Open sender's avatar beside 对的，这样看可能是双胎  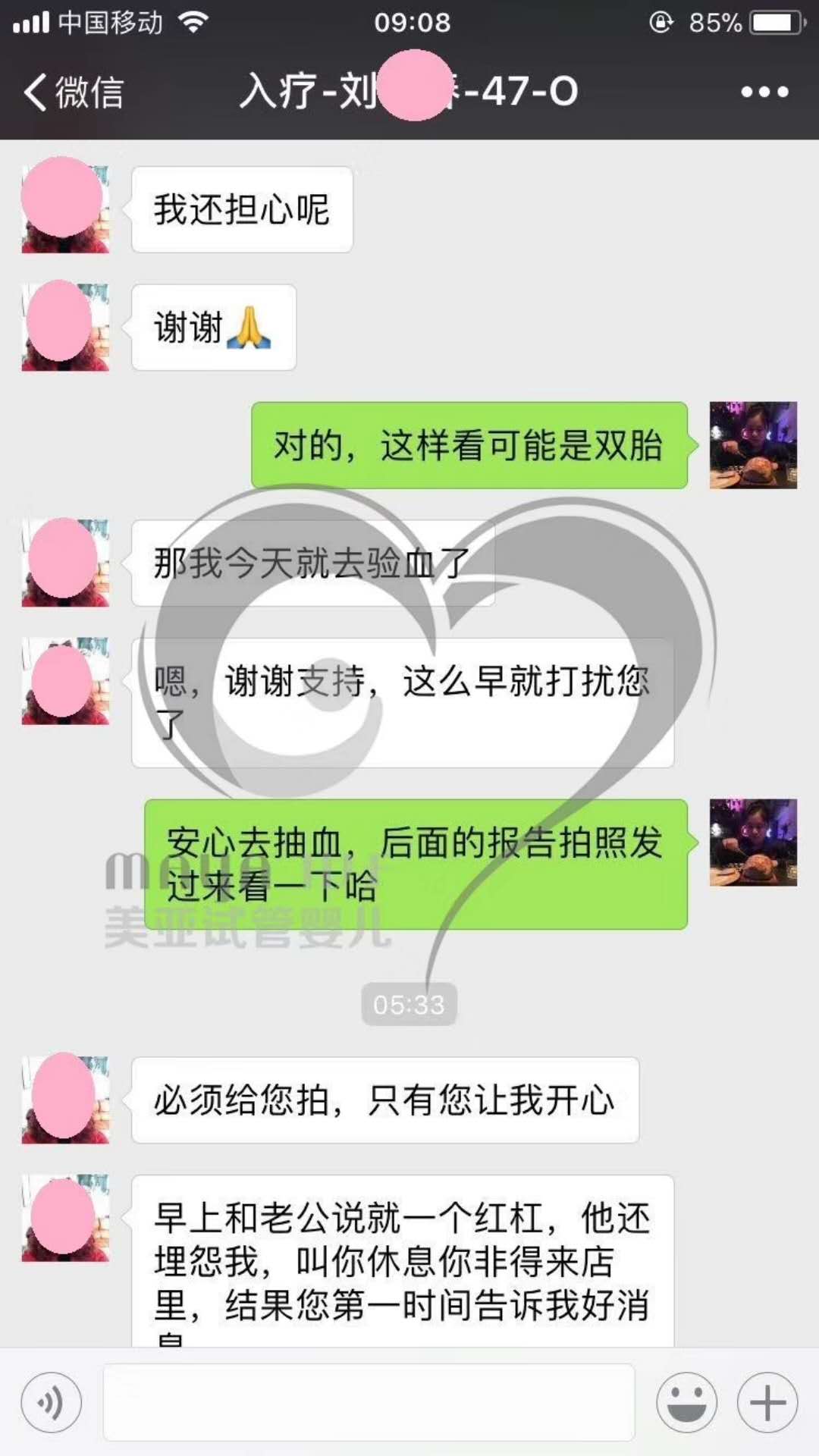pos(752,445)
